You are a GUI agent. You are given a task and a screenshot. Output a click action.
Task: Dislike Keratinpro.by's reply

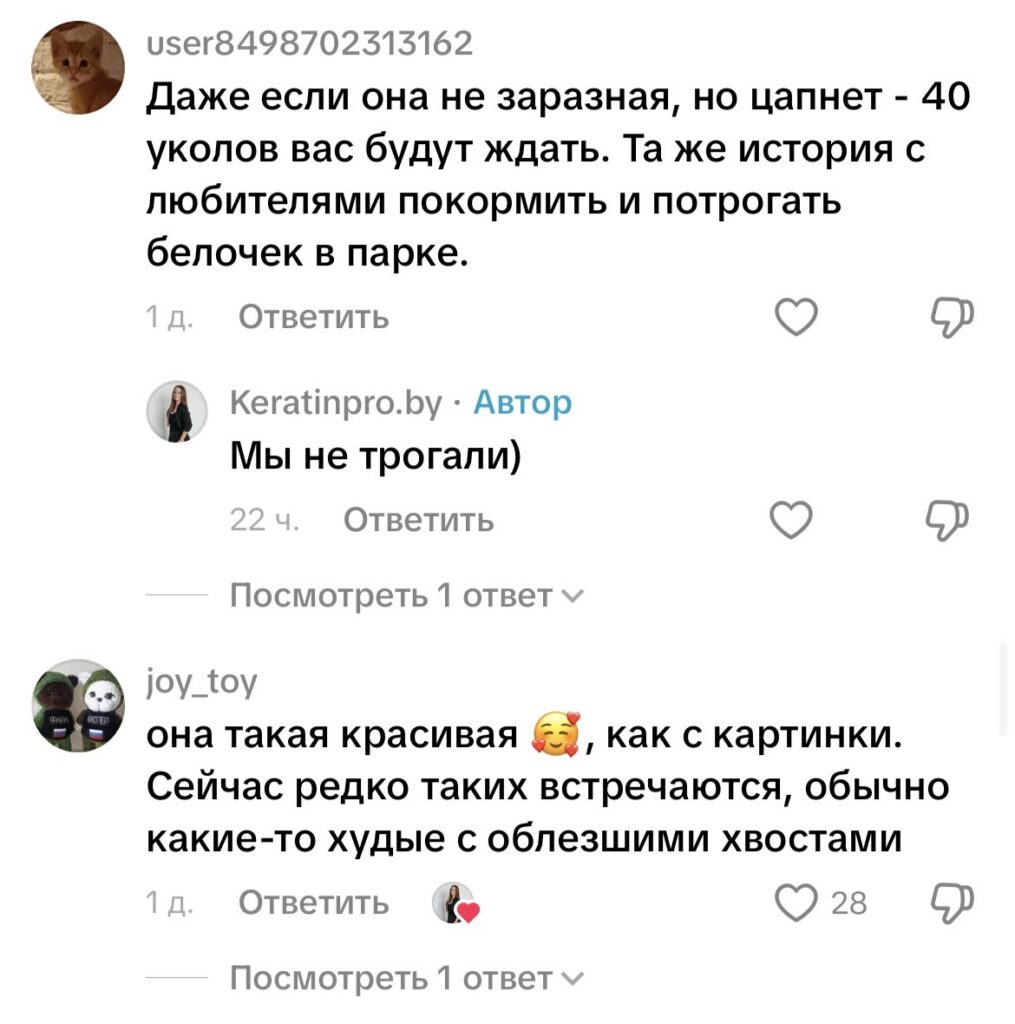click(x=952, y=520)
